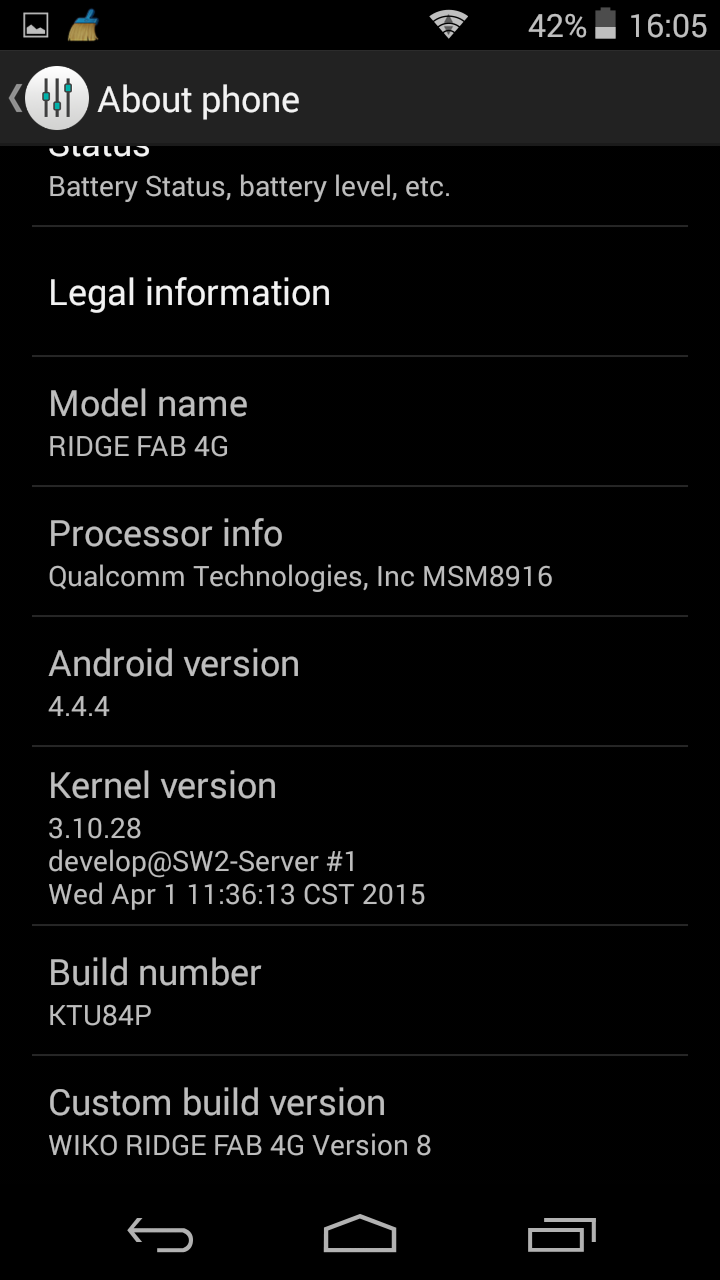Open Legal information
The height and width of the screenshot is (1280, 720).
coord(360,292)
